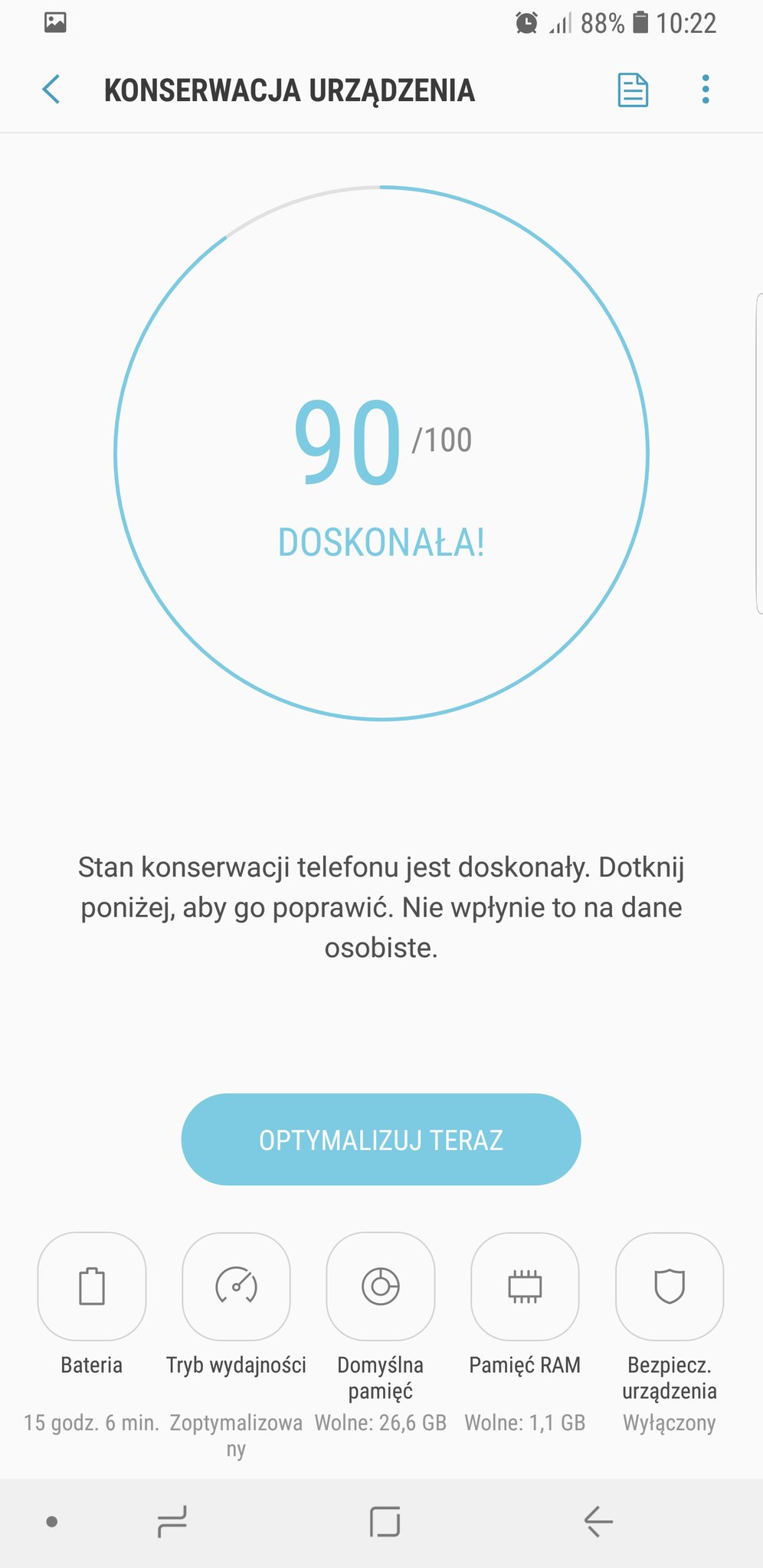763x1568 pixels.
Task: Tap the system home button
Action: [x=385, y=1521]
